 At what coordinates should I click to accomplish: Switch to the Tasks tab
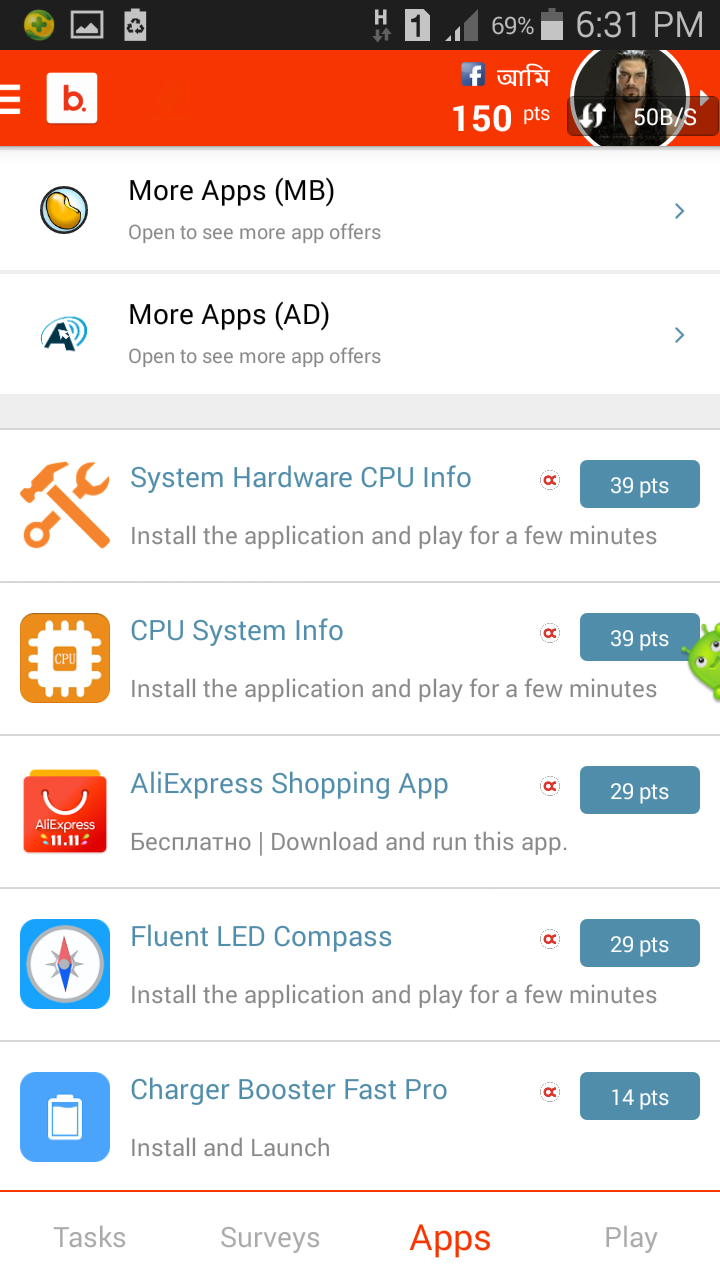(x=90, y=1237)
